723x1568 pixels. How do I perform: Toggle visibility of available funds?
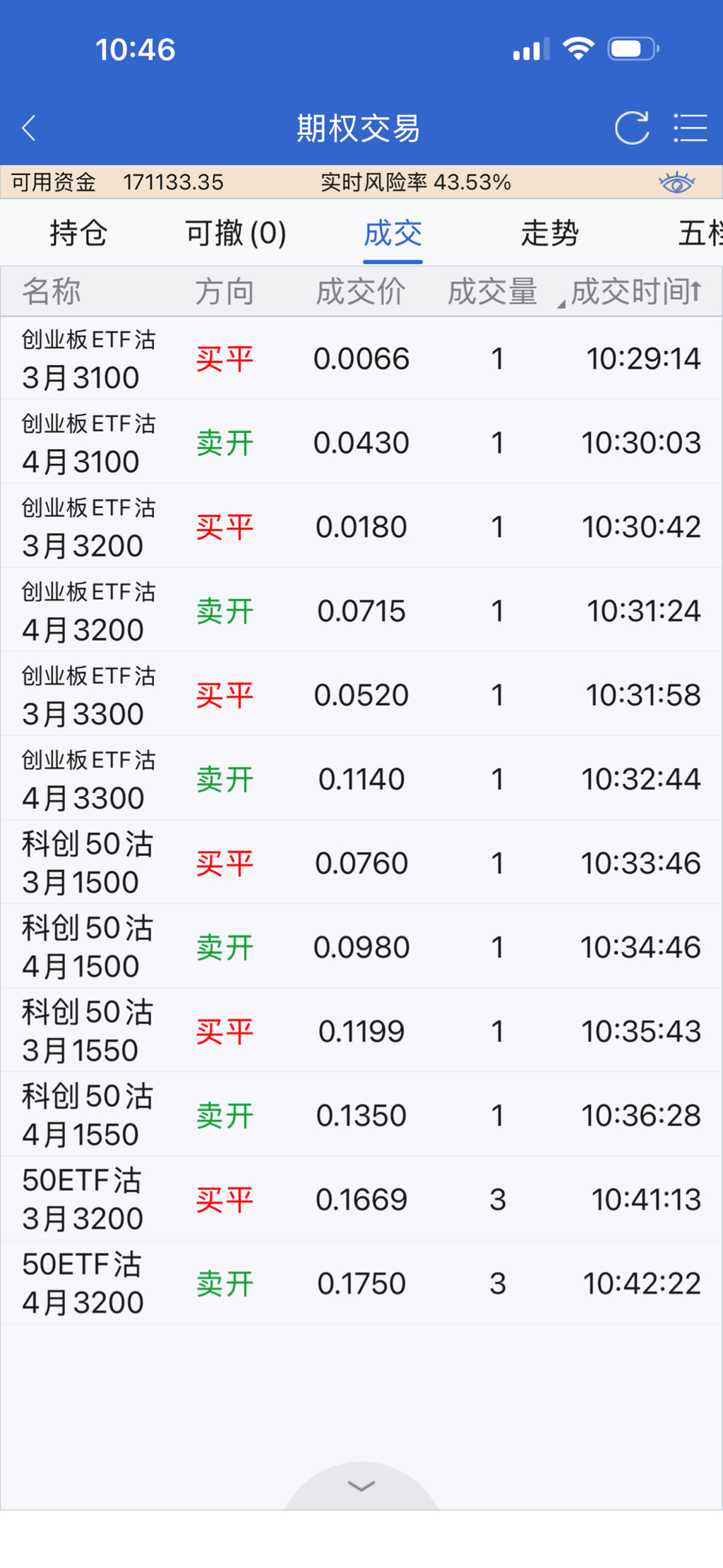tap(676, 183)
